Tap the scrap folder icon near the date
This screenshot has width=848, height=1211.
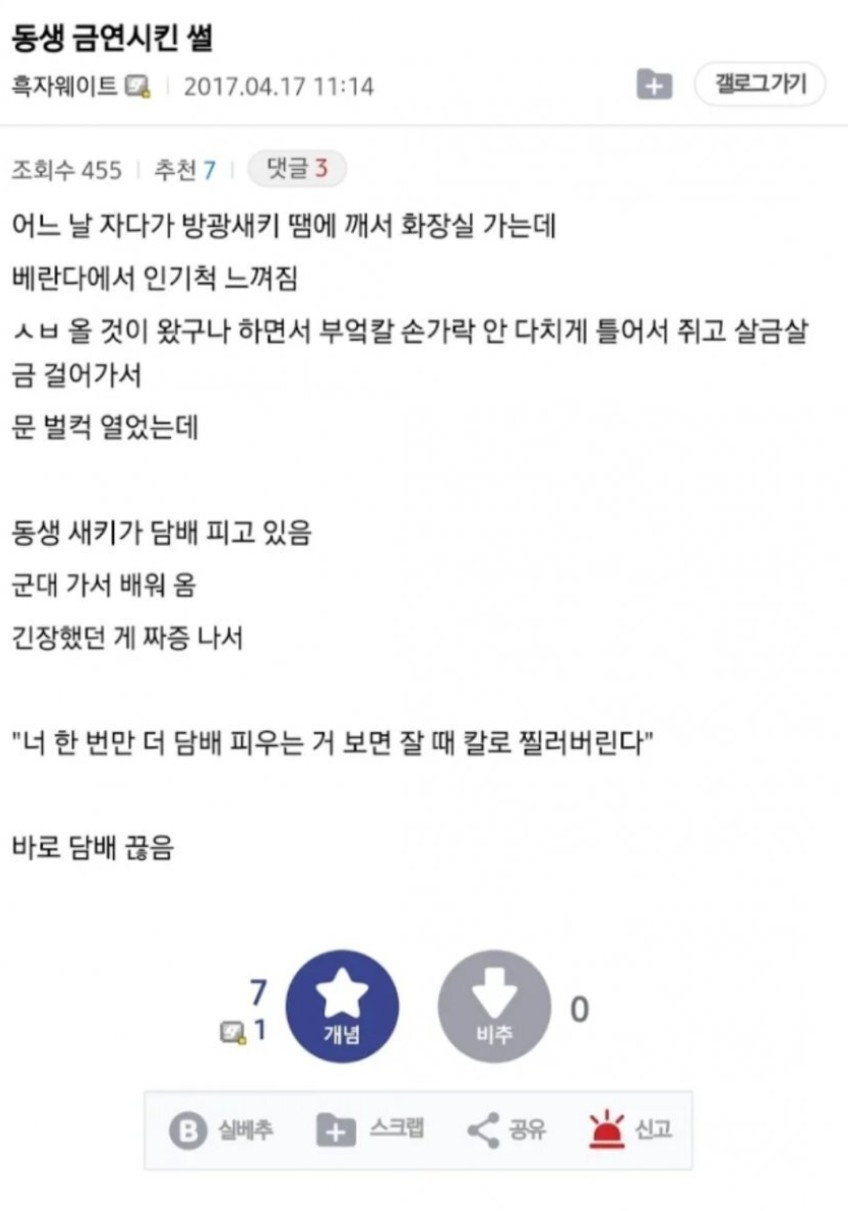pos(654,85)
